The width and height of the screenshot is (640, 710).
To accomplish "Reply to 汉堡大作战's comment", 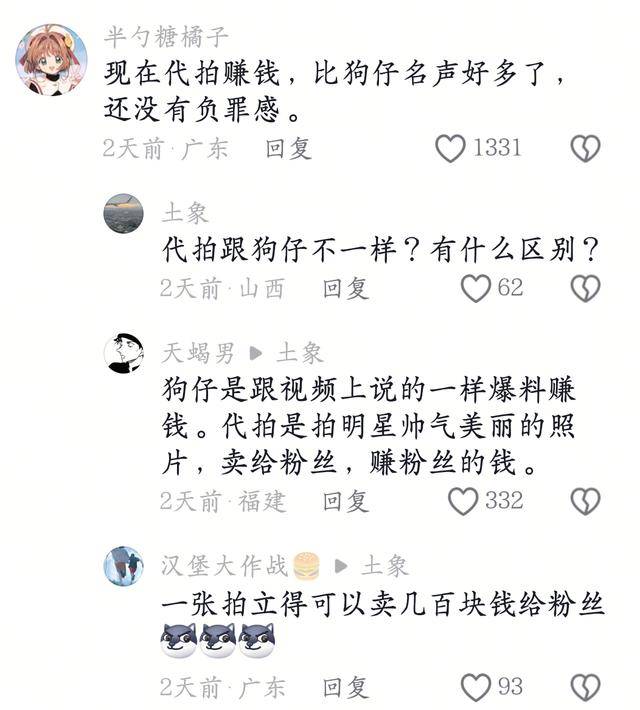I will click(345, 687).
